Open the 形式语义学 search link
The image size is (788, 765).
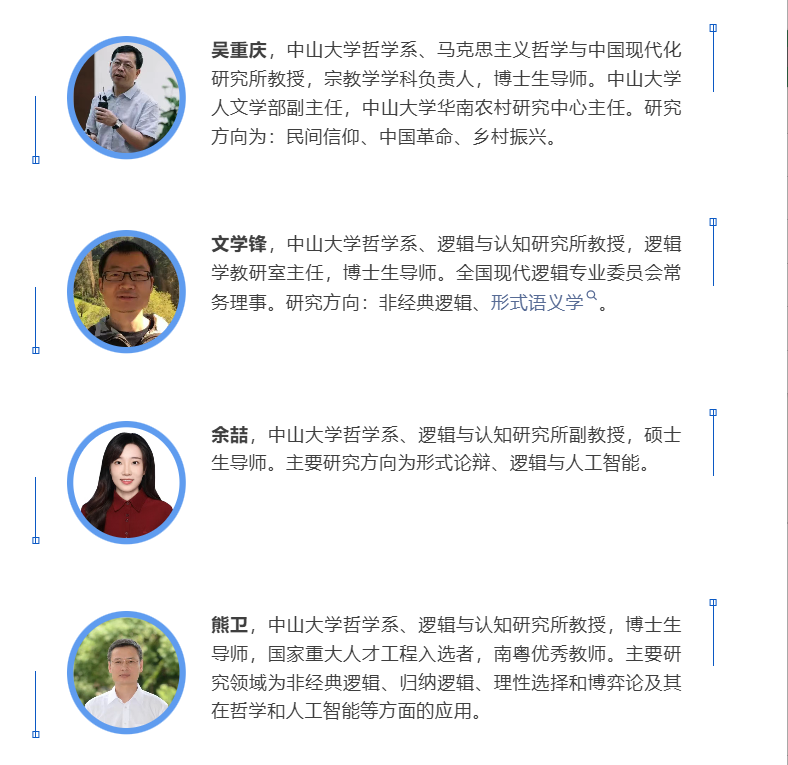pyautogui.click(x=543, y=303)
